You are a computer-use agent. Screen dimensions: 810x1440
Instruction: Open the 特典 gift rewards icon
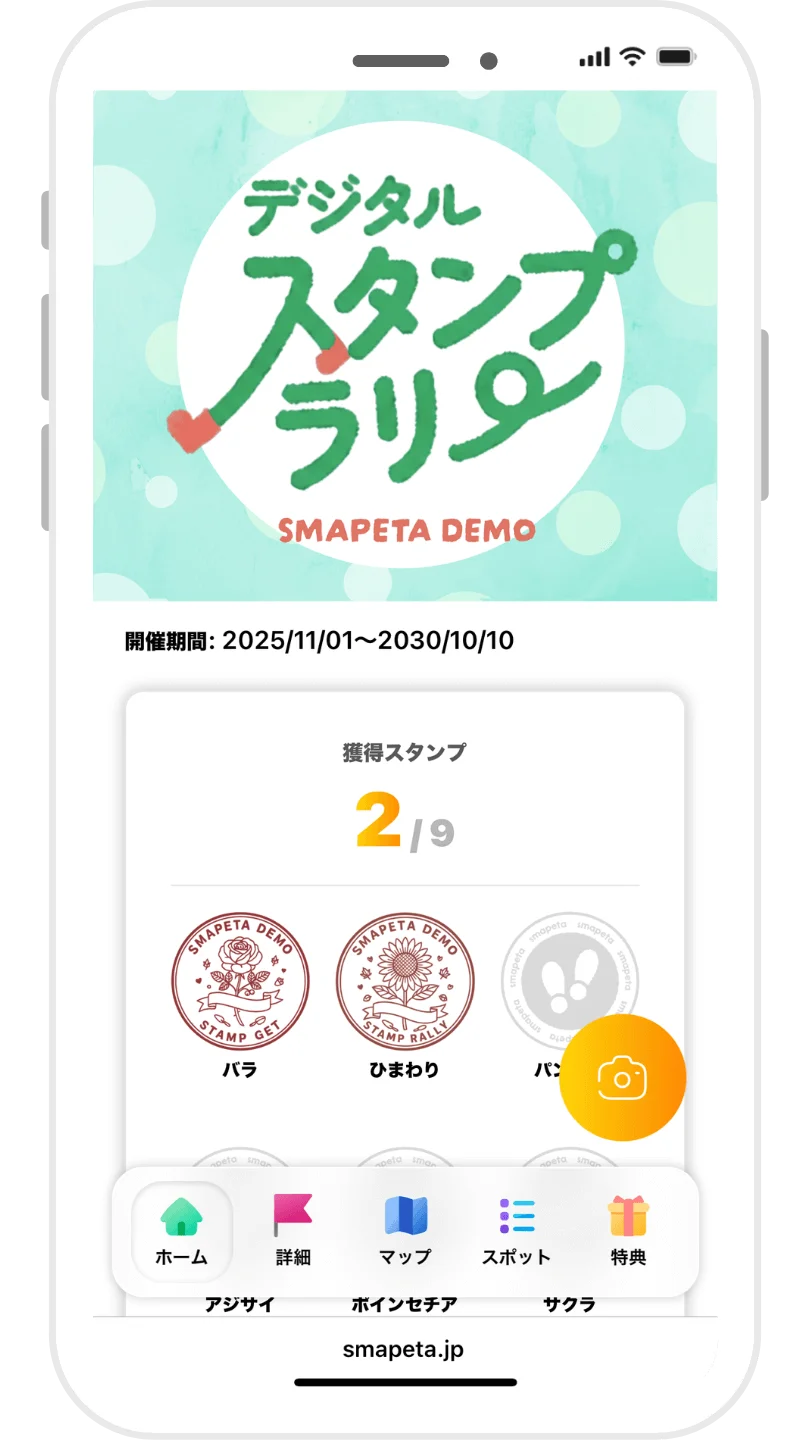click(628, 1213)
